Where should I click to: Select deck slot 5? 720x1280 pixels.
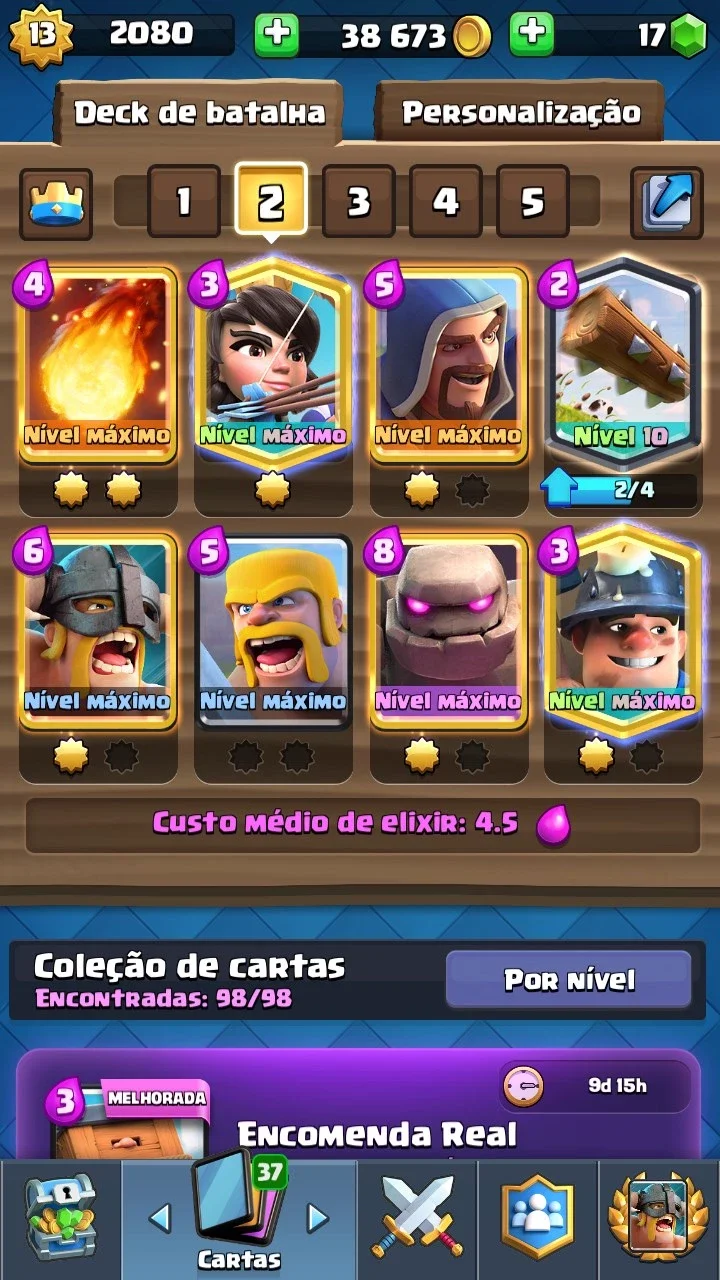click(532, 201)
